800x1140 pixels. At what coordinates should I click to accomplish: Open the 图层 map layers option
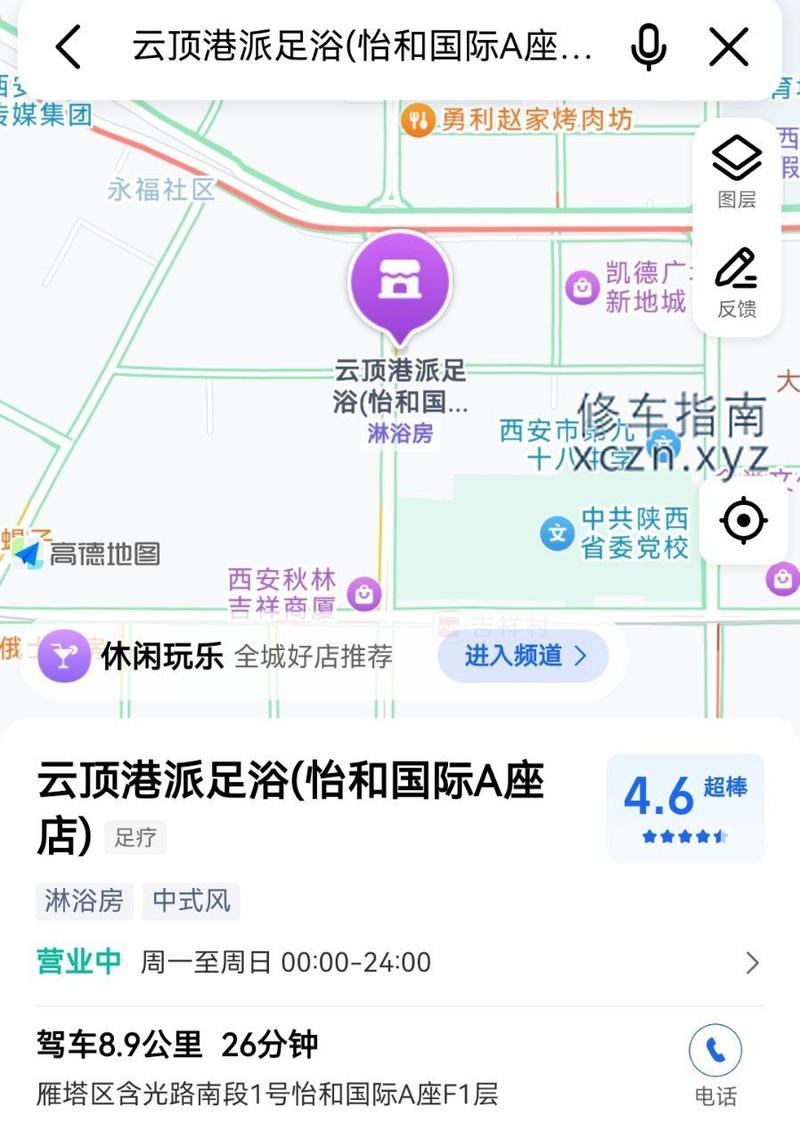point(737,170)
